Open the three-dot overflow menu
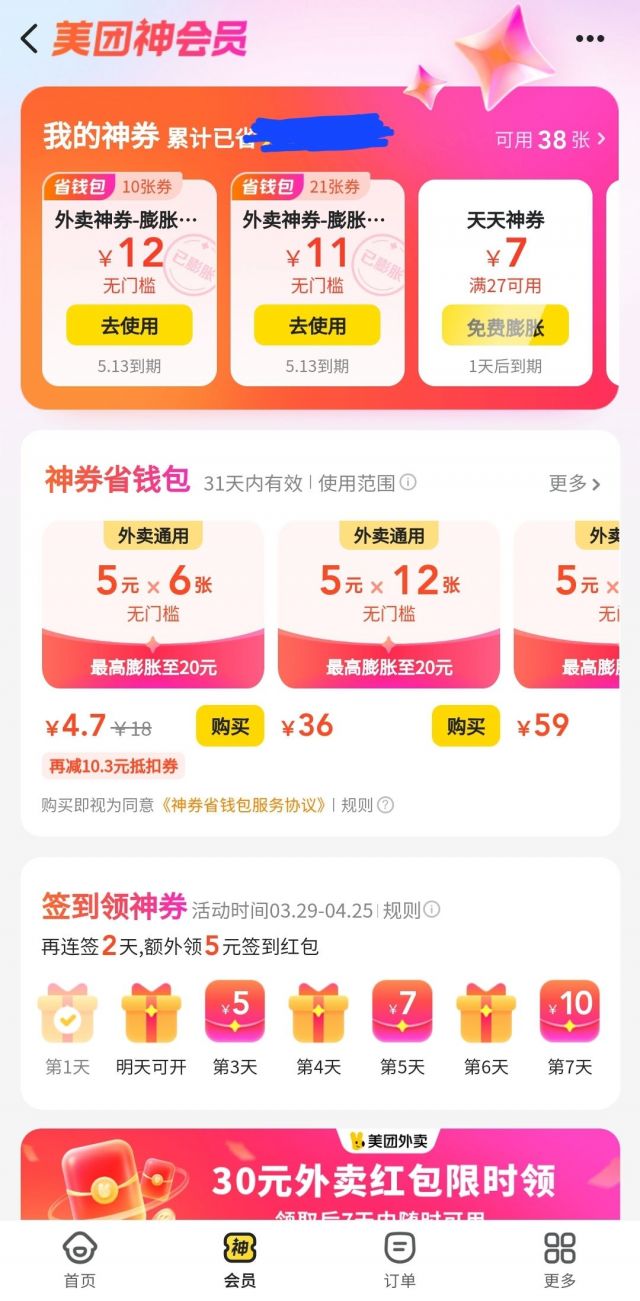The height and width of the screenshot is (1301, 640). pyautogui.click(x=590, y=39)
